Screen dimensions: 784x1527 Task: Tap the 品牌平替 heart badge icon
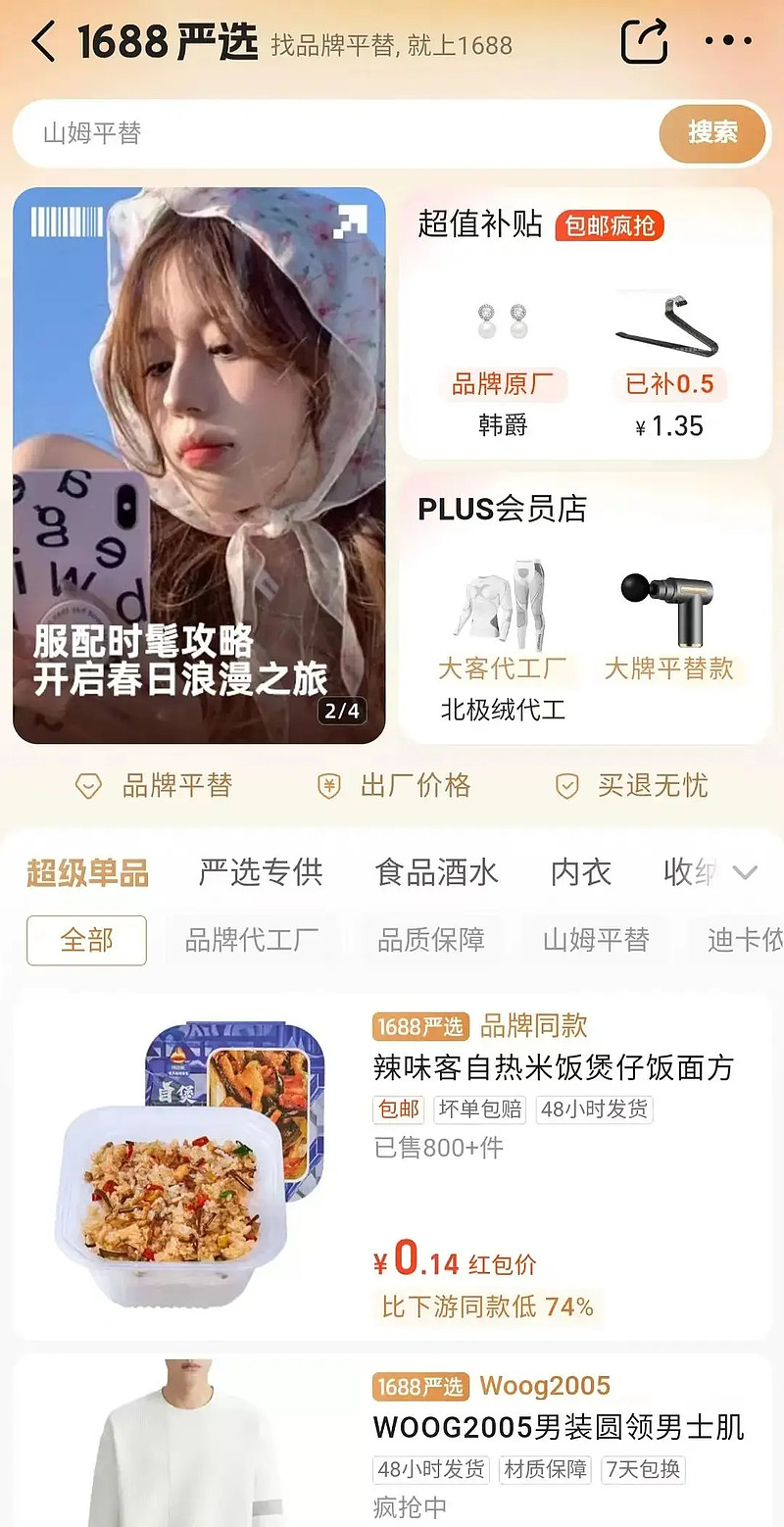click(88, 786)
